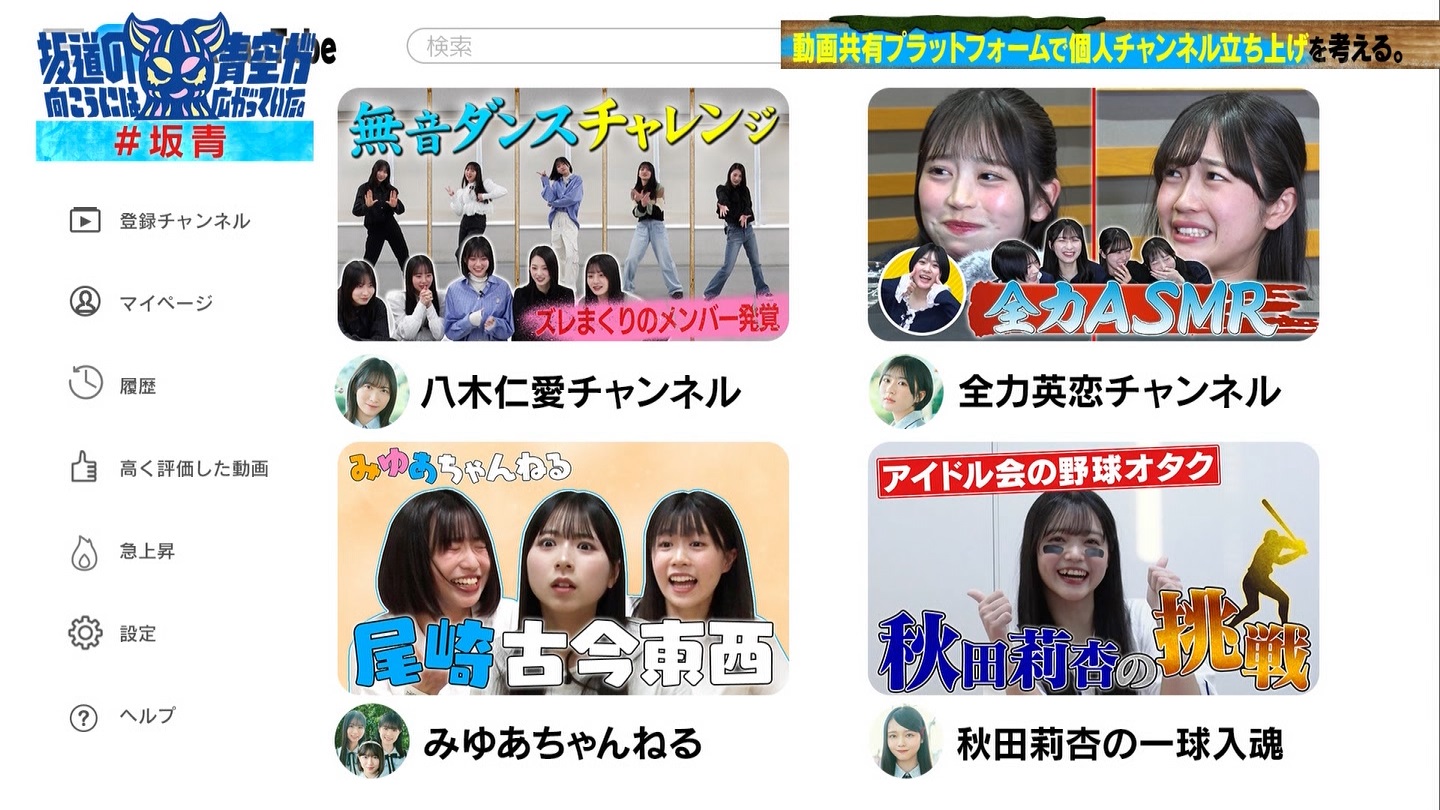Play the 無音ダンスチャレンジ video
Screen dimensions: 1440x810
click(563, 214)
